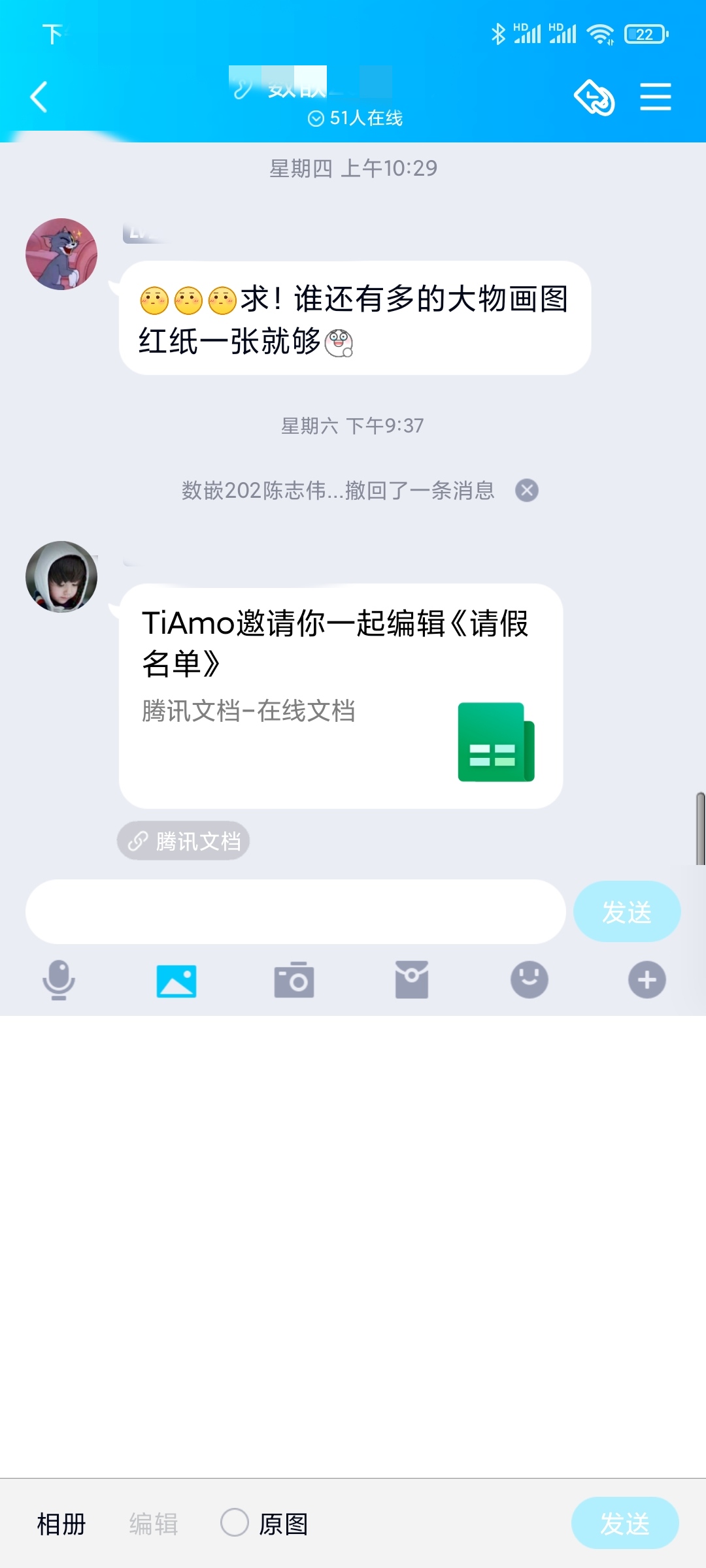706x1568 pixels.
Task: Select the 原图 original image option
Action: pos(265,1524)
